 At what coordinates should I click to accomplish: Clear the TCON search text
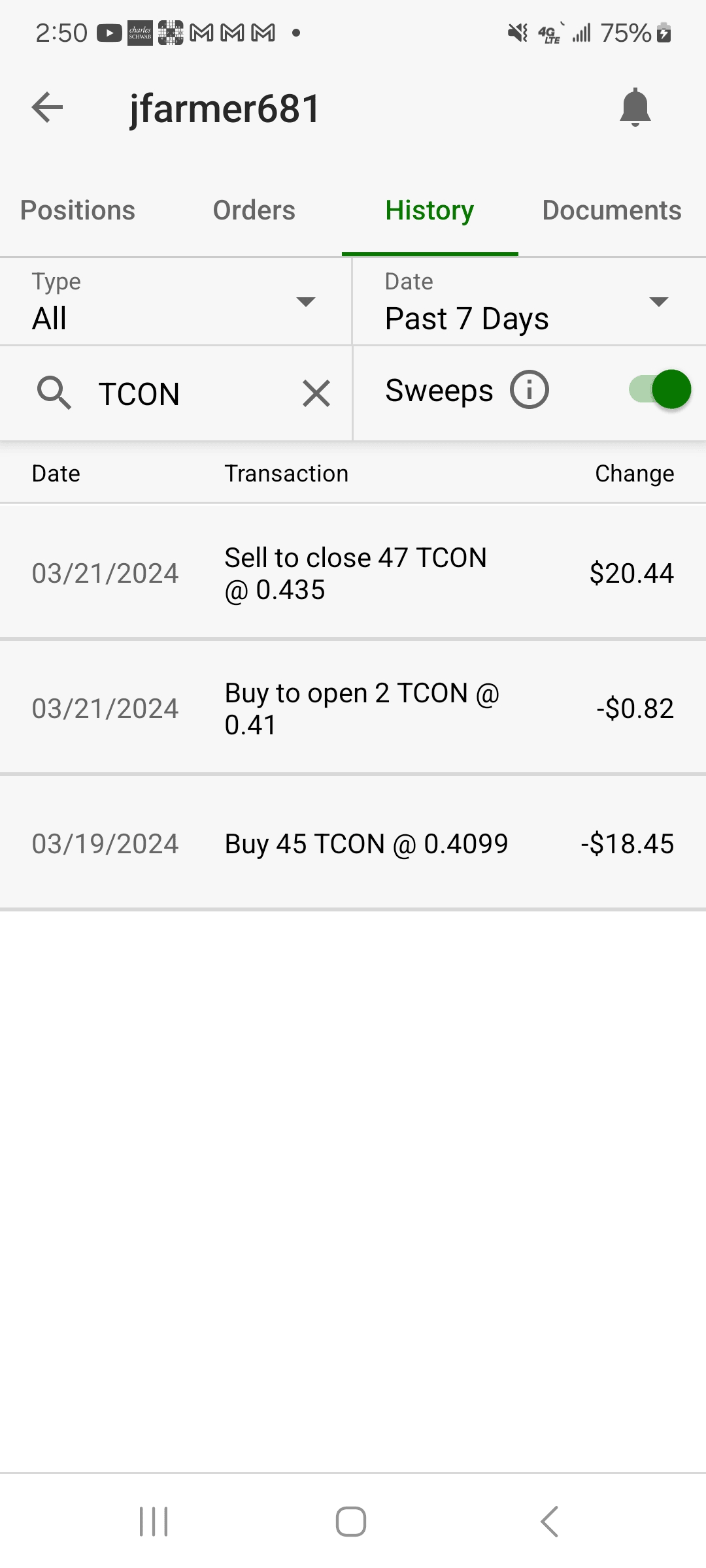pyautogui.click(x=316, y=394)
